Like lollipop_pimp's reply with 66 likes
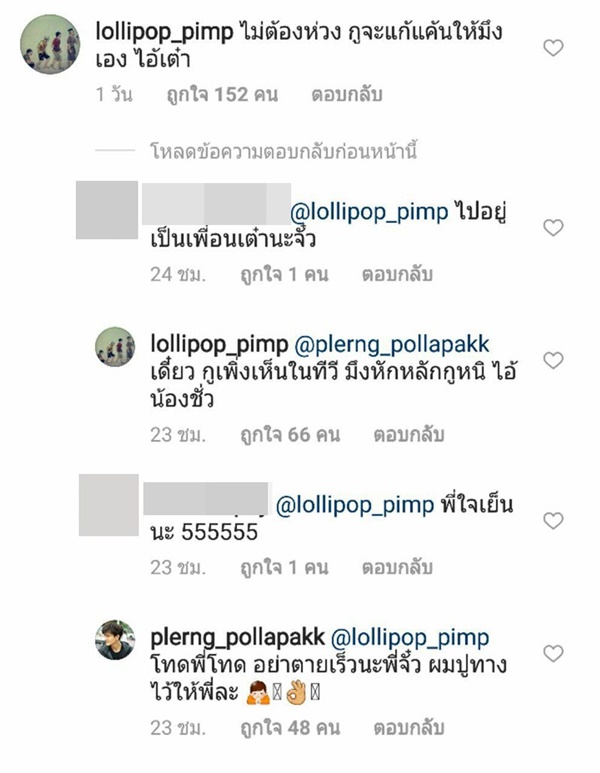 click(x=552, y=360)
